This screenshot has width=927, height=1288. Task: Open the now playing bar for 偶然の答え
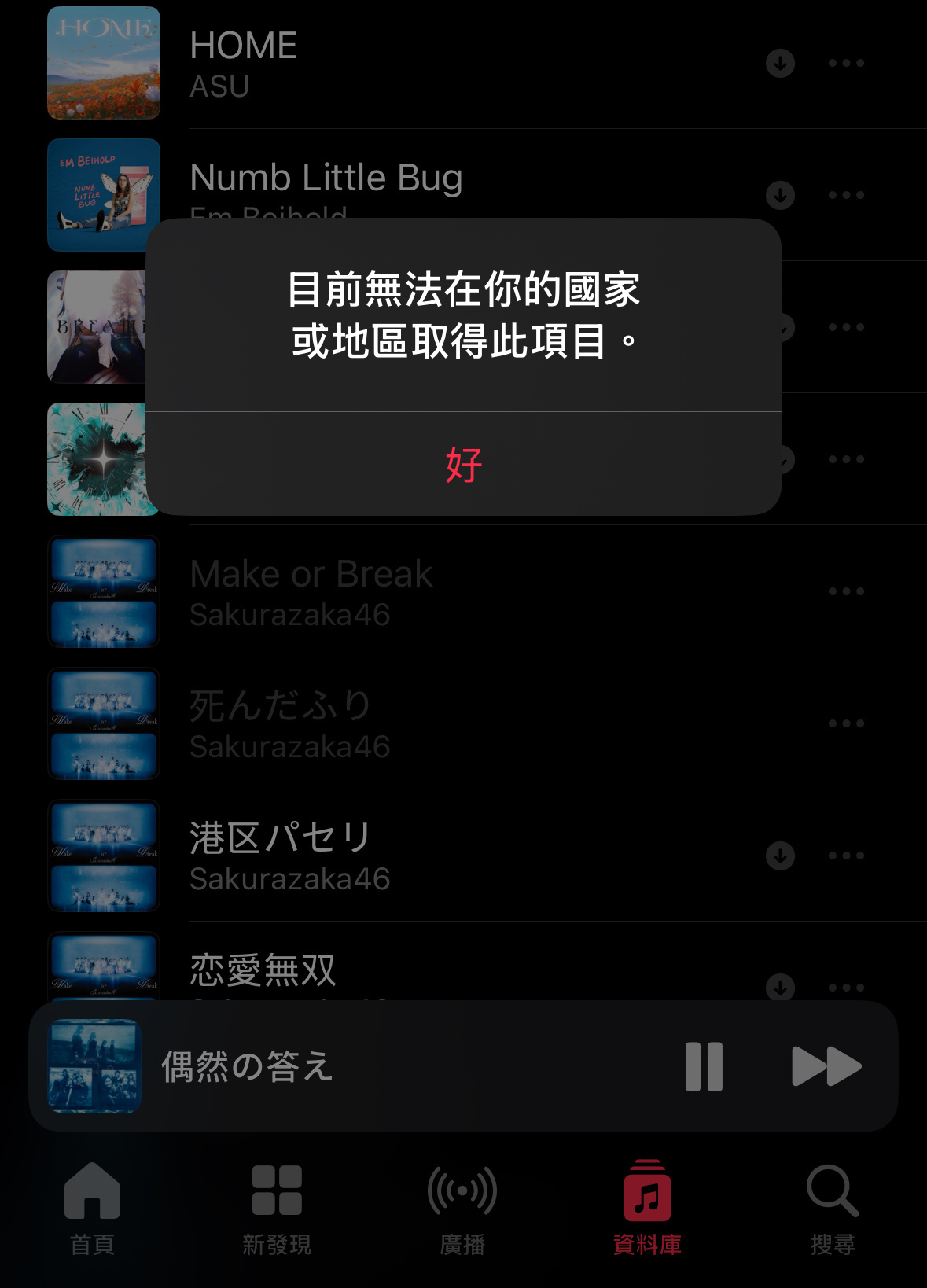click(x=315, y=1066)
